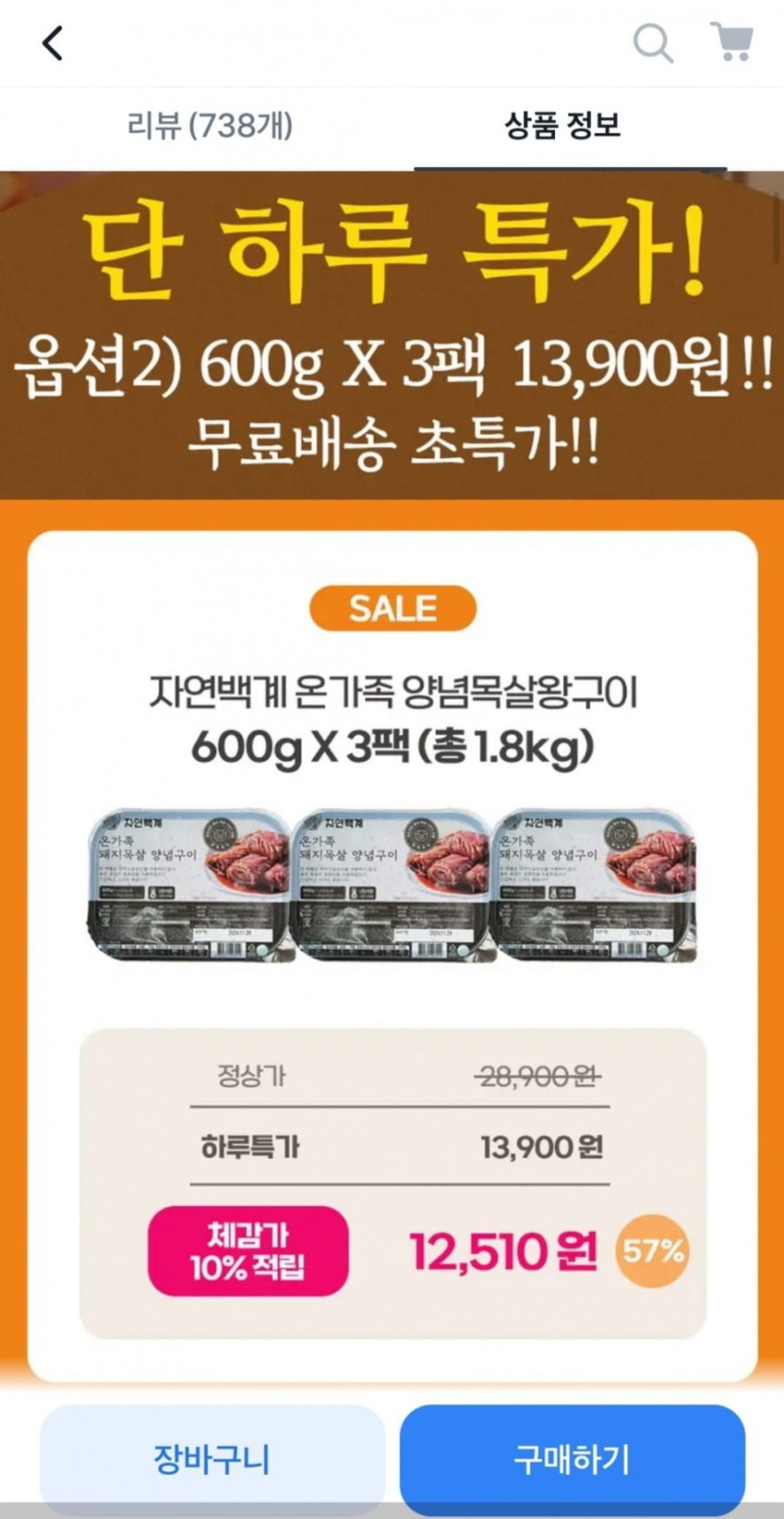Select the 상품 정보 tab
784x1519 pixels.
pos(562,126)
